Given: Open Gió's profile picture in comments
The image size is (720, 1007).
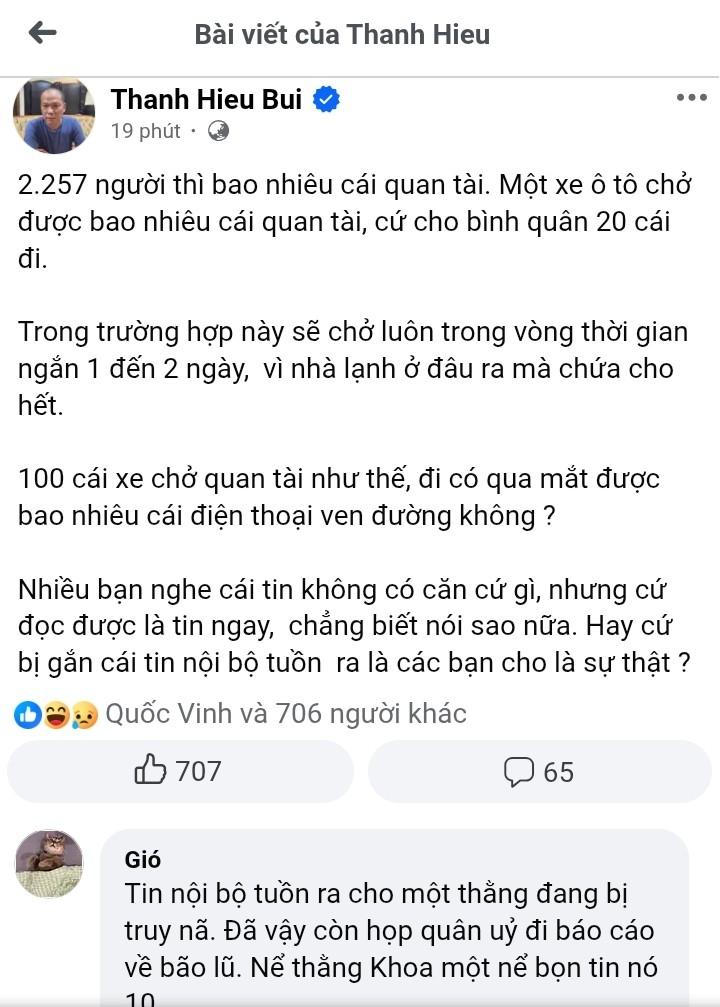Looking at the screenshot, I should (x=48, y=863).
